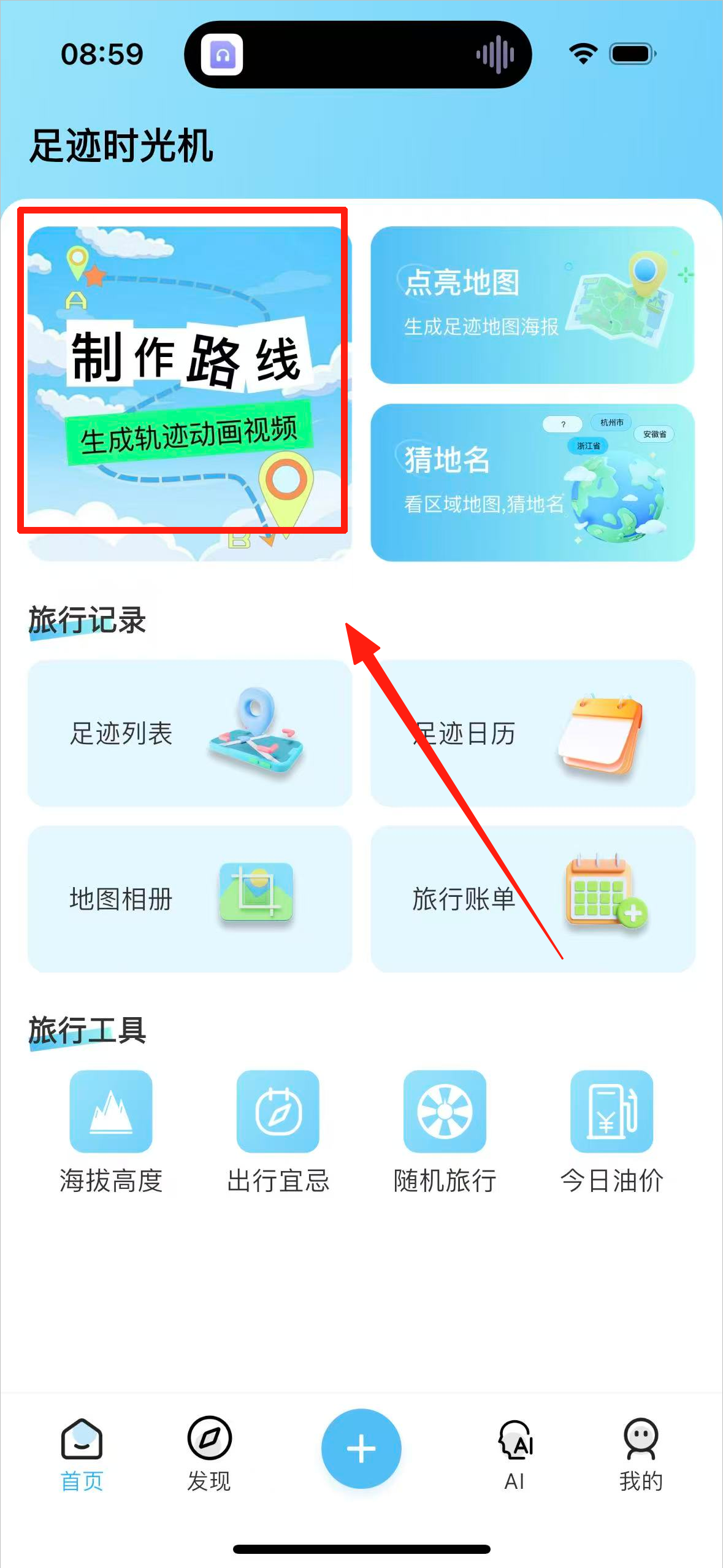Go to the 我的 profile tab

point(641,1454)
